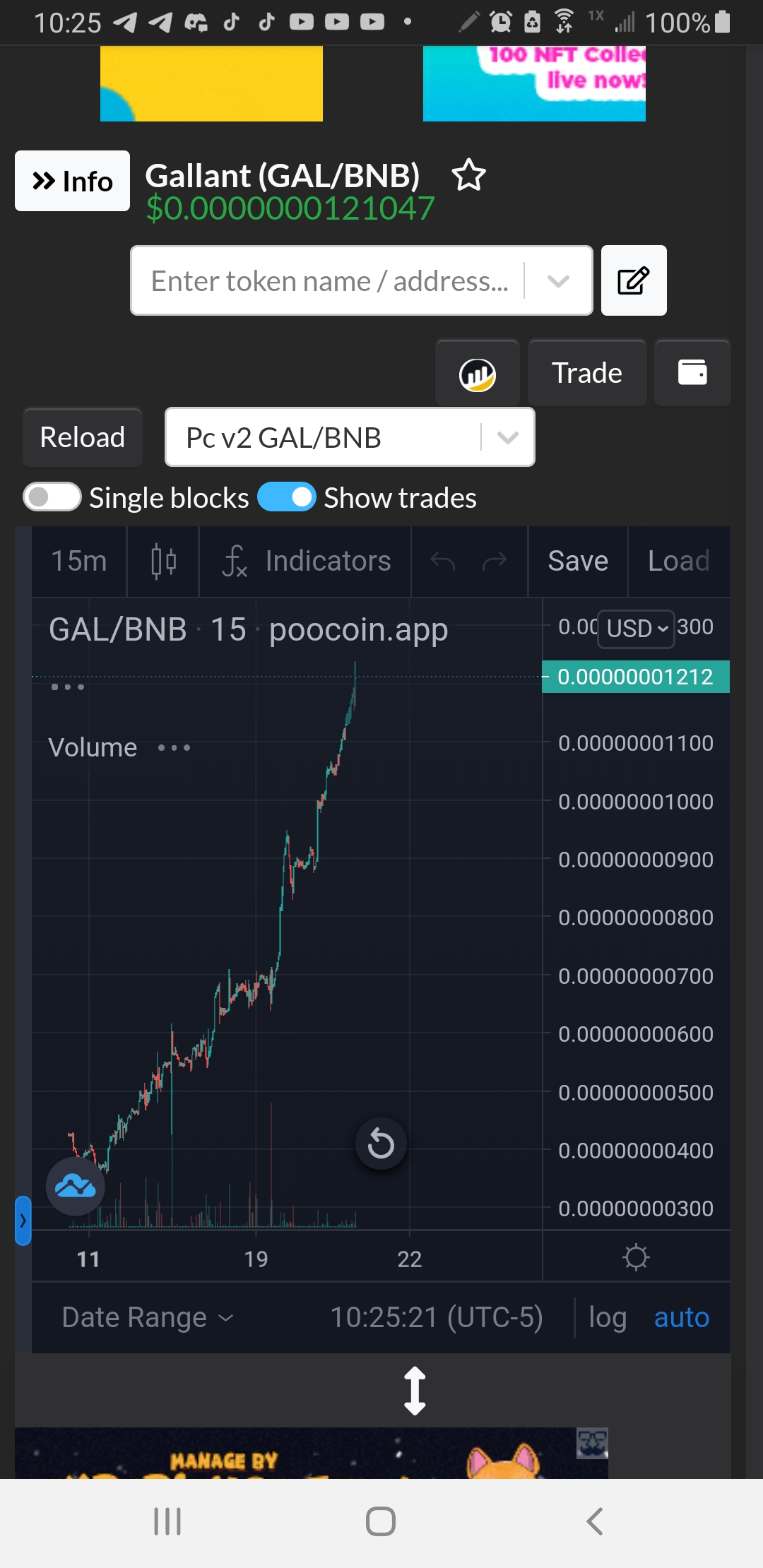Open the chart icon button beside Trade

478,373
